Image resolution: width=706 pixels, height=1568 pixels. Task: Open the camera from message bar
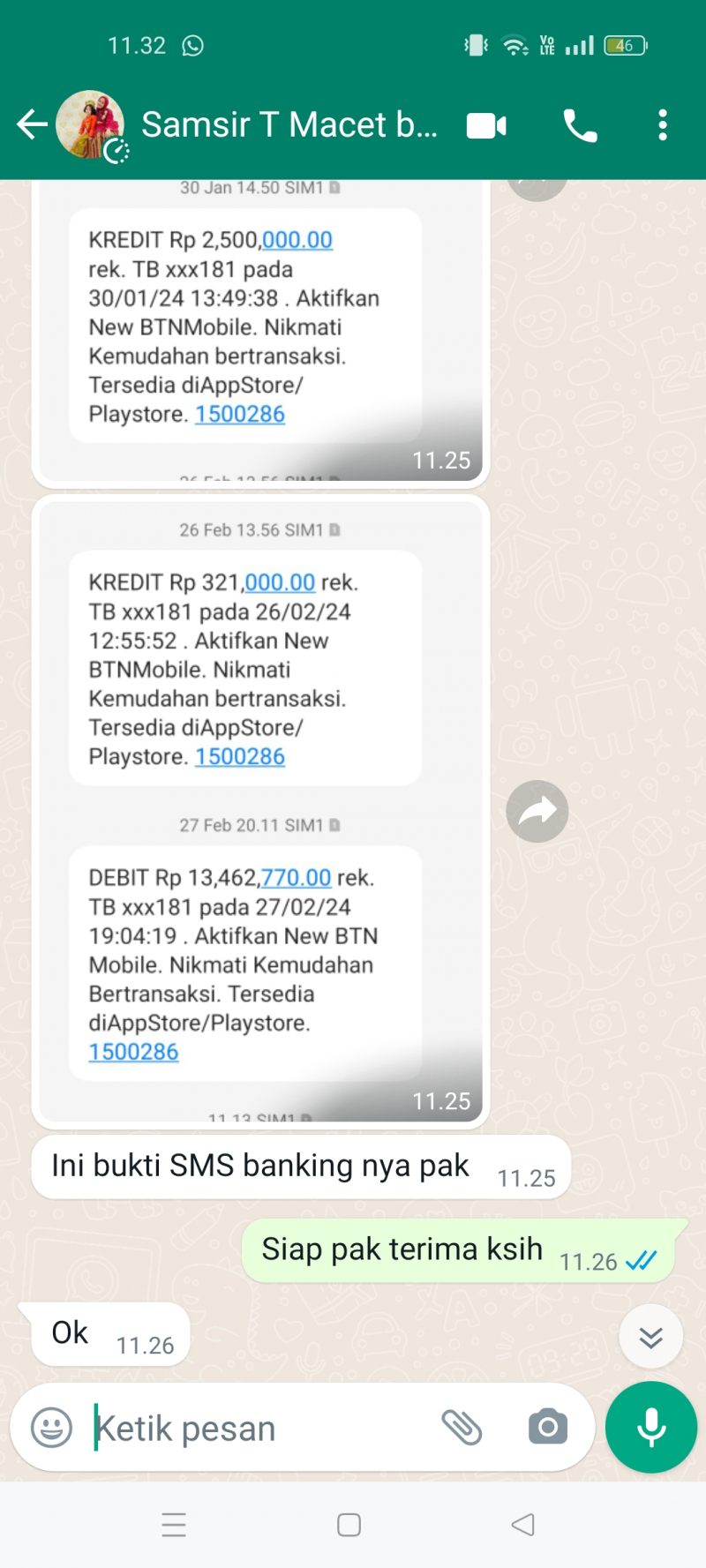point(548,1427)
